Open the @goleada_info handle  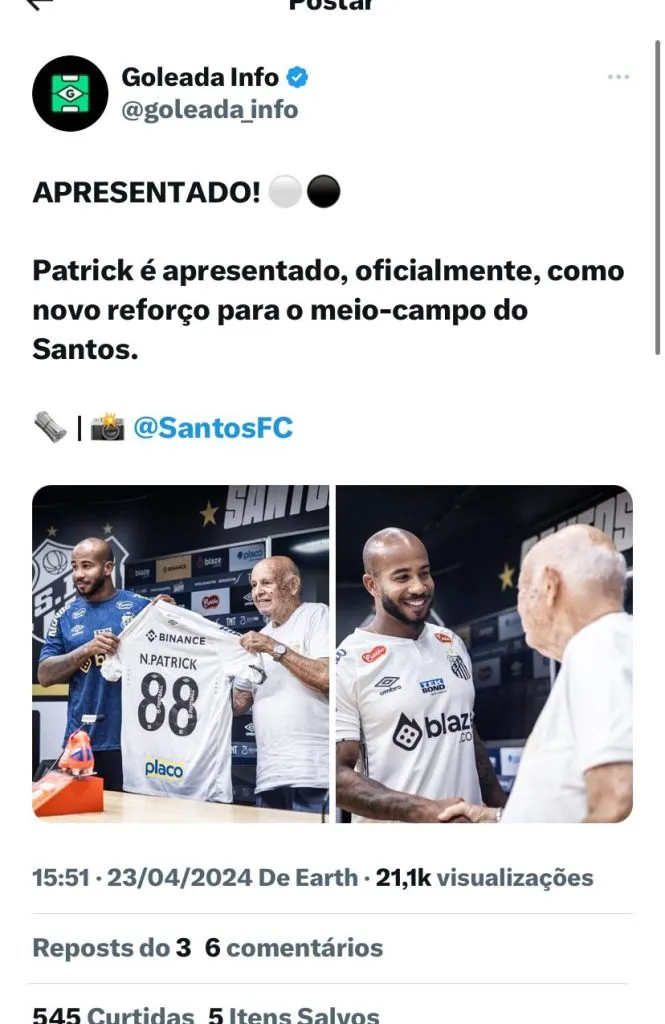[209, 110]
